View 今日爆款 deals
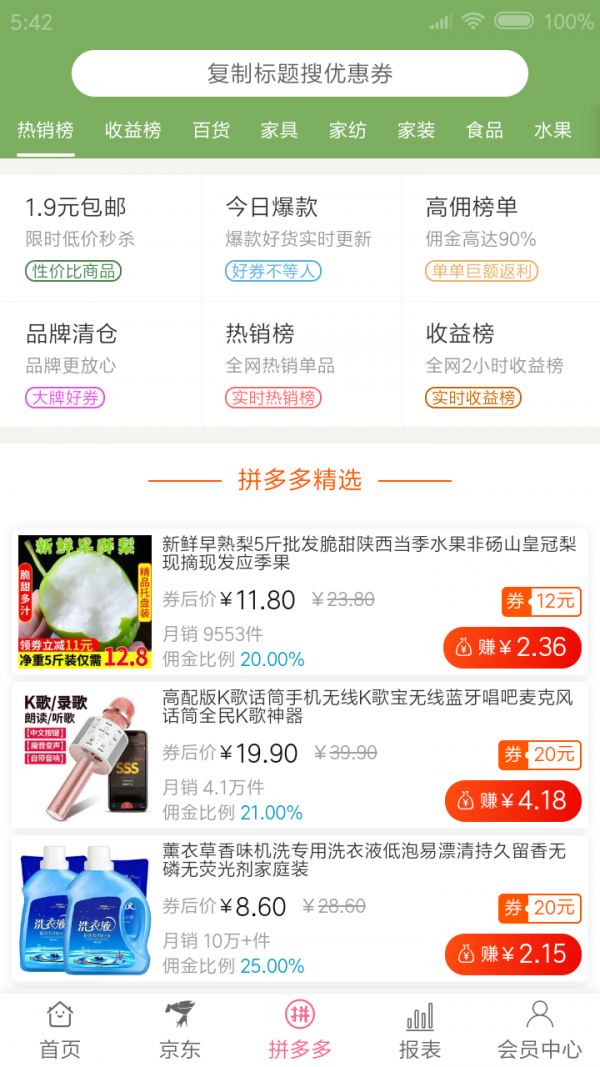The width and height of the screenshot is (600, 1067). tap(300, 238)
